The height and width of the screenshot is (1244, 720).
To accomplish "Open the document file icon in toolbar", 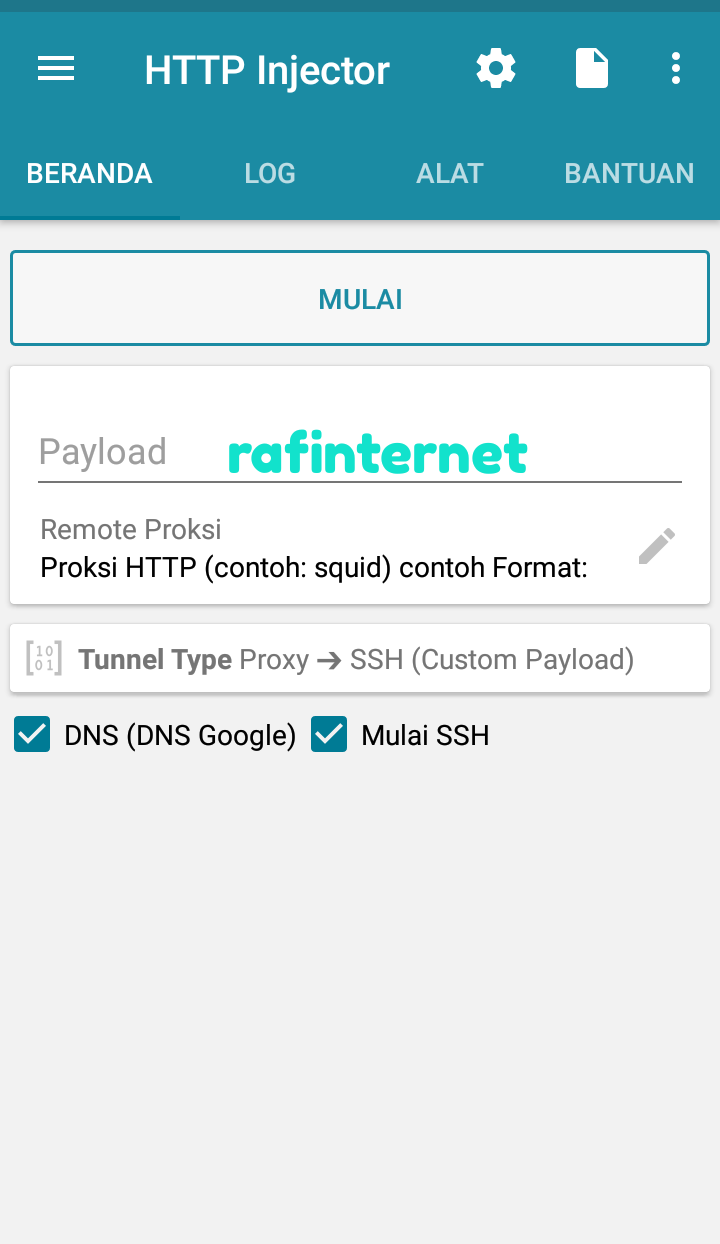I will tap(591, 68).
